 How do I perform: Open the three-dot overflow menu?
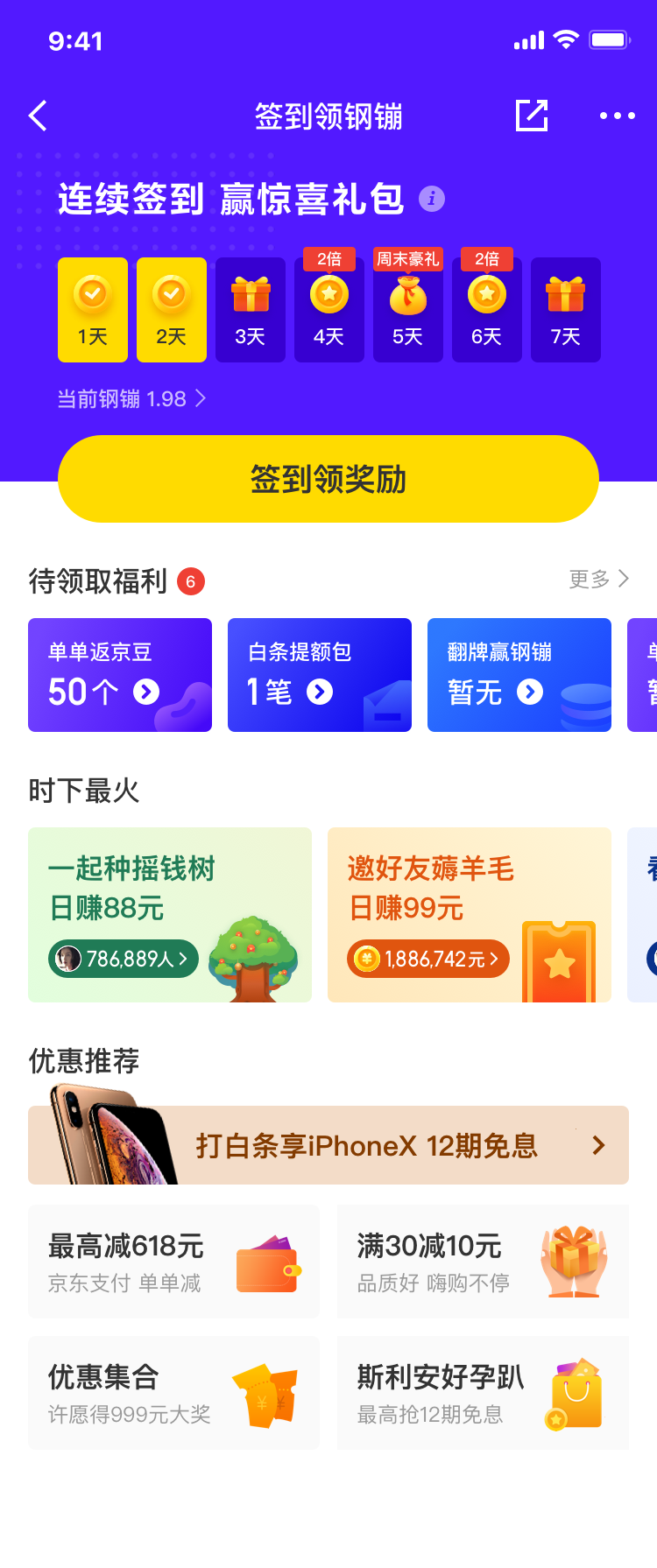pos(617,116)
